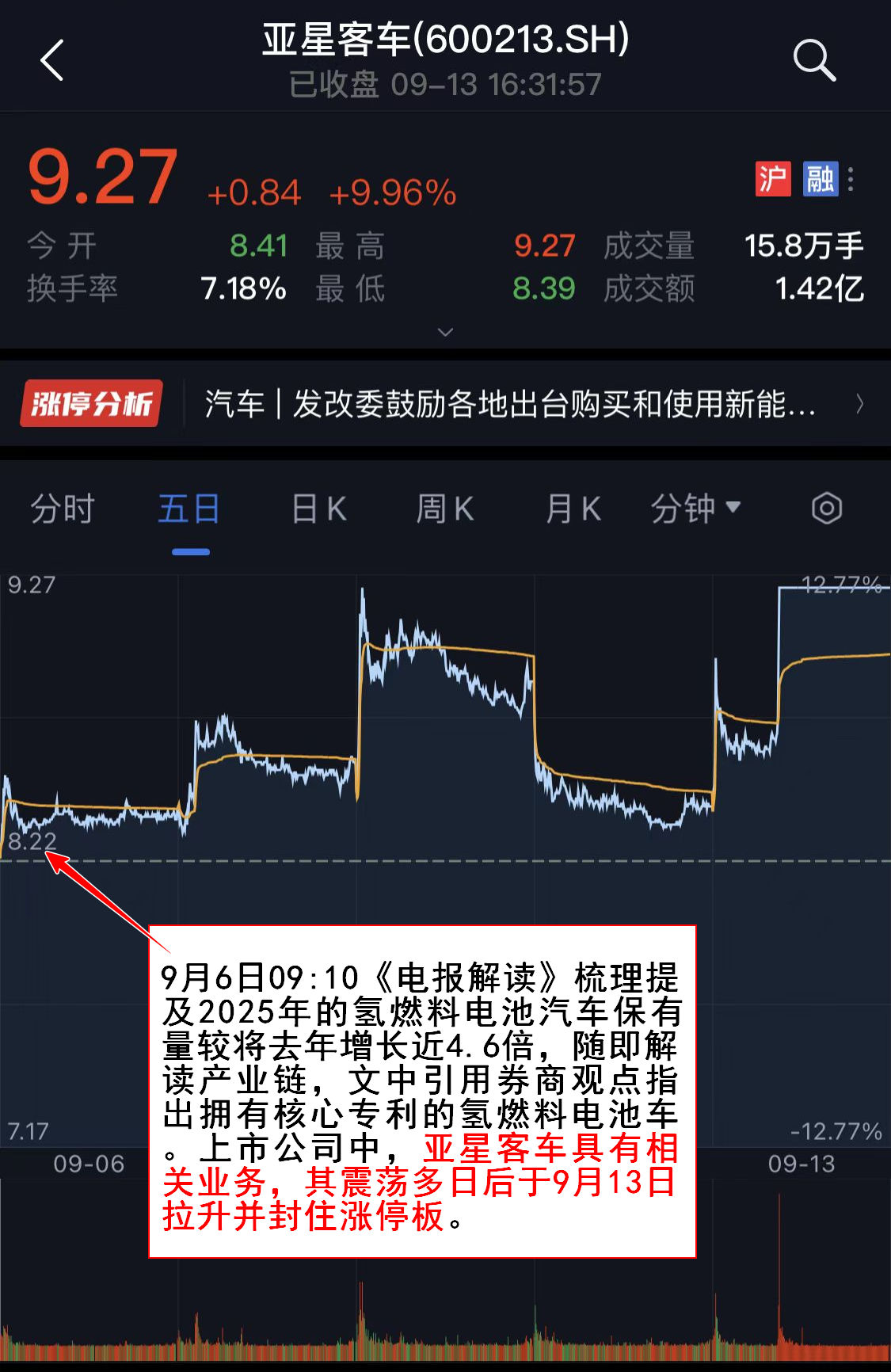Open chart settings hexagon icon
891x1372 pixels.
point(826,509)
